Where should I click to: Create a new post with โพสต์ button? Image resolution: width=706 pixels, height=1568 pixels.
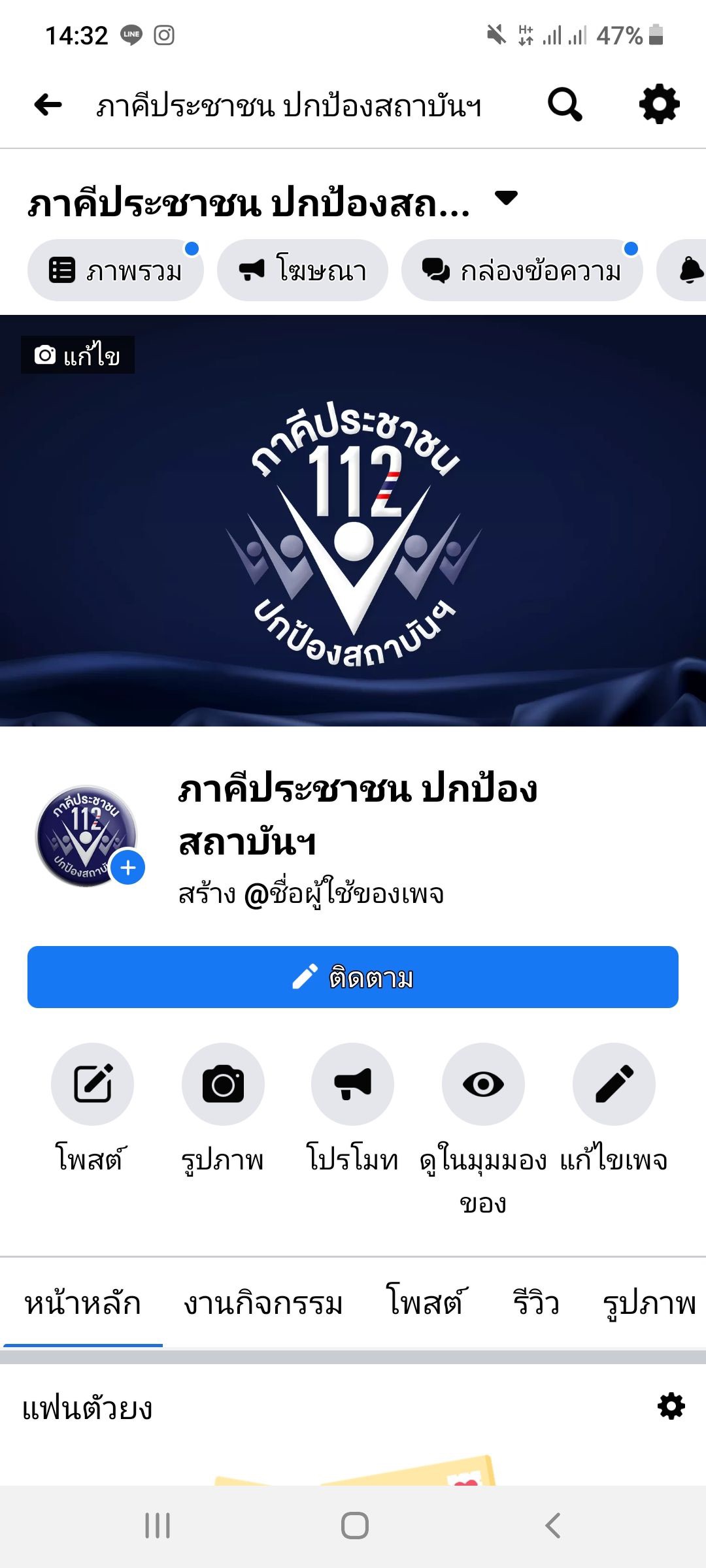(92, 1085)
